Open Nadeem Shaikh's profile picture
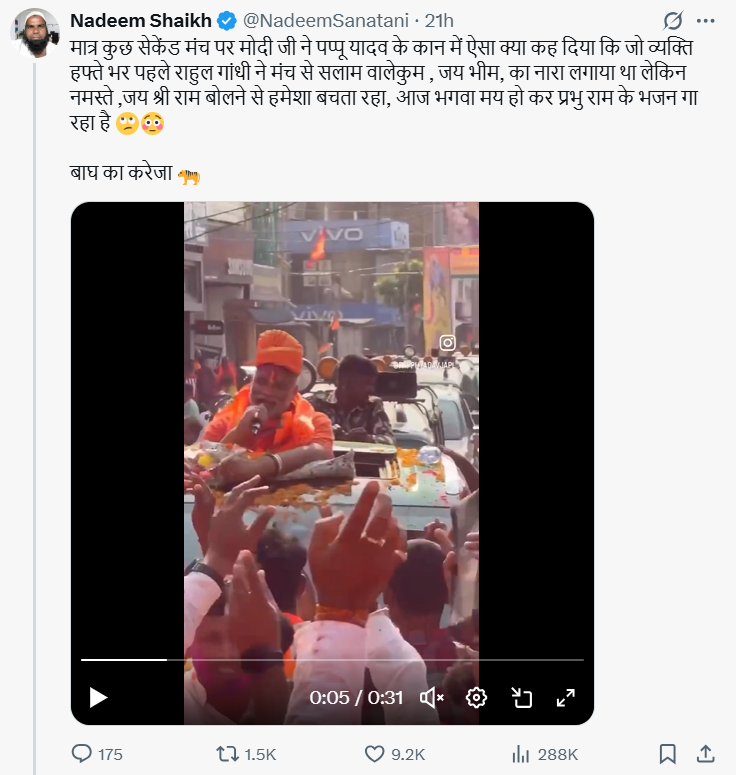Screen dimensions: 736x775 (x=34, y=33)
